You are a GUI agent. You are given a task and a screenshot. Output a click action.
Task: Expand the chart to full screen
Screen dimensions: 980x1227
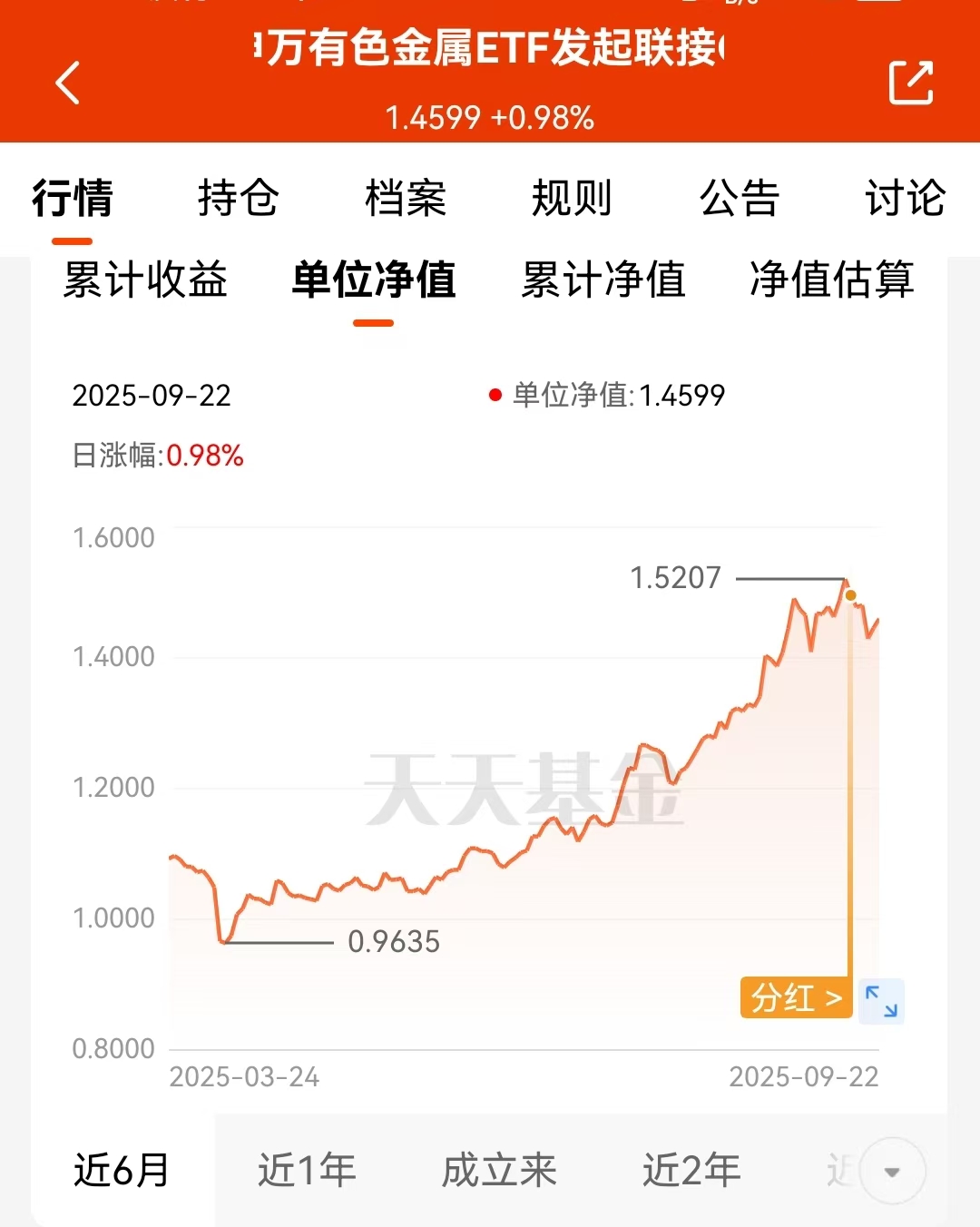881,1001
